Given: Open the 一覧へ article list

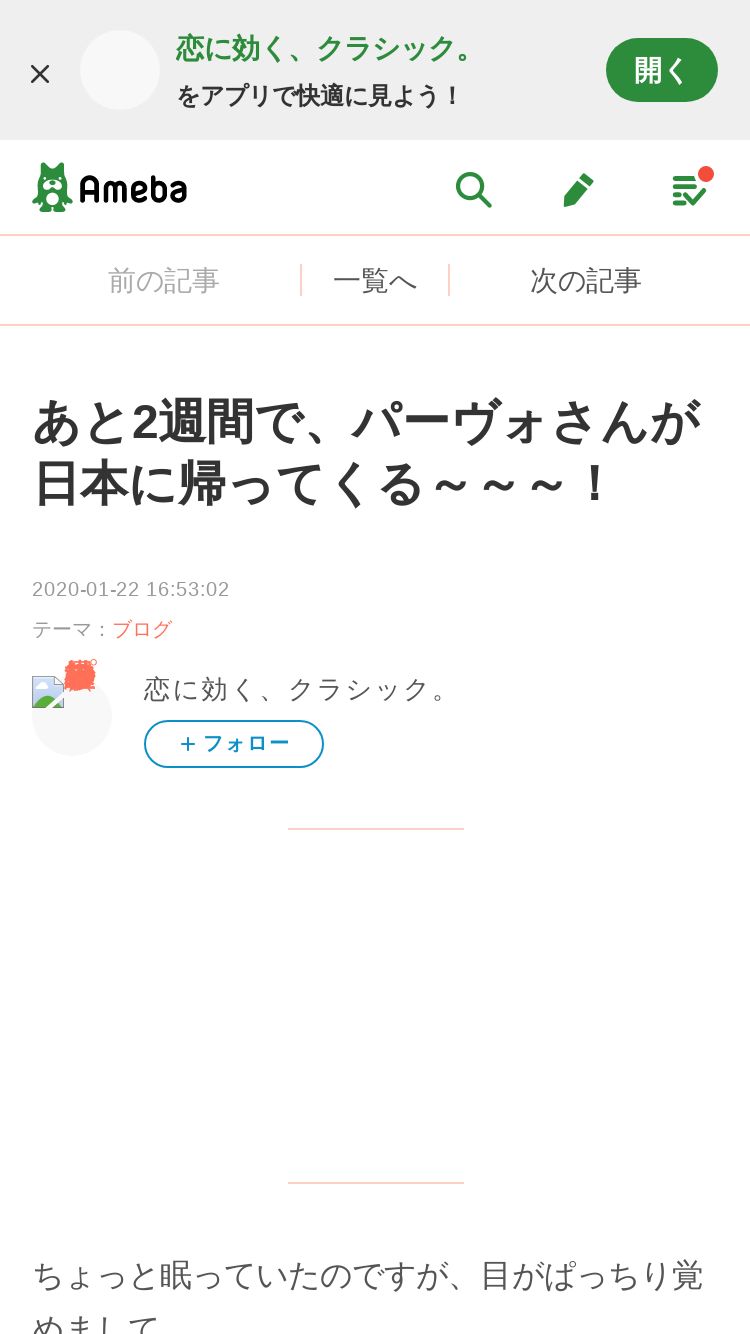Looking at the screenshot, I should (375, 281).
